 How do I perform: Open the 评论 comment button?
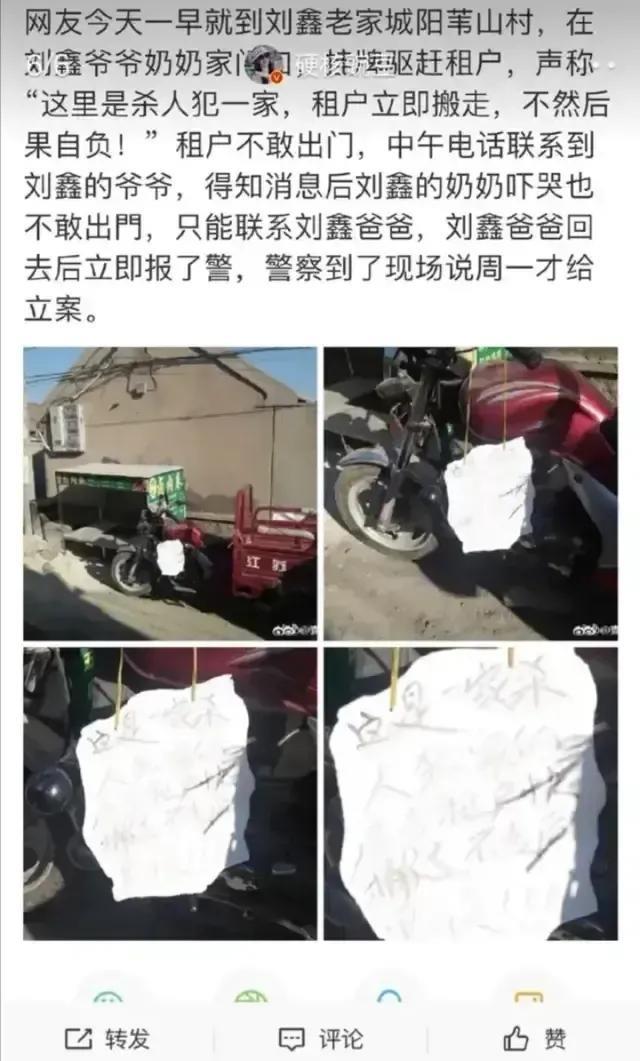click(x=320, y=1038)
